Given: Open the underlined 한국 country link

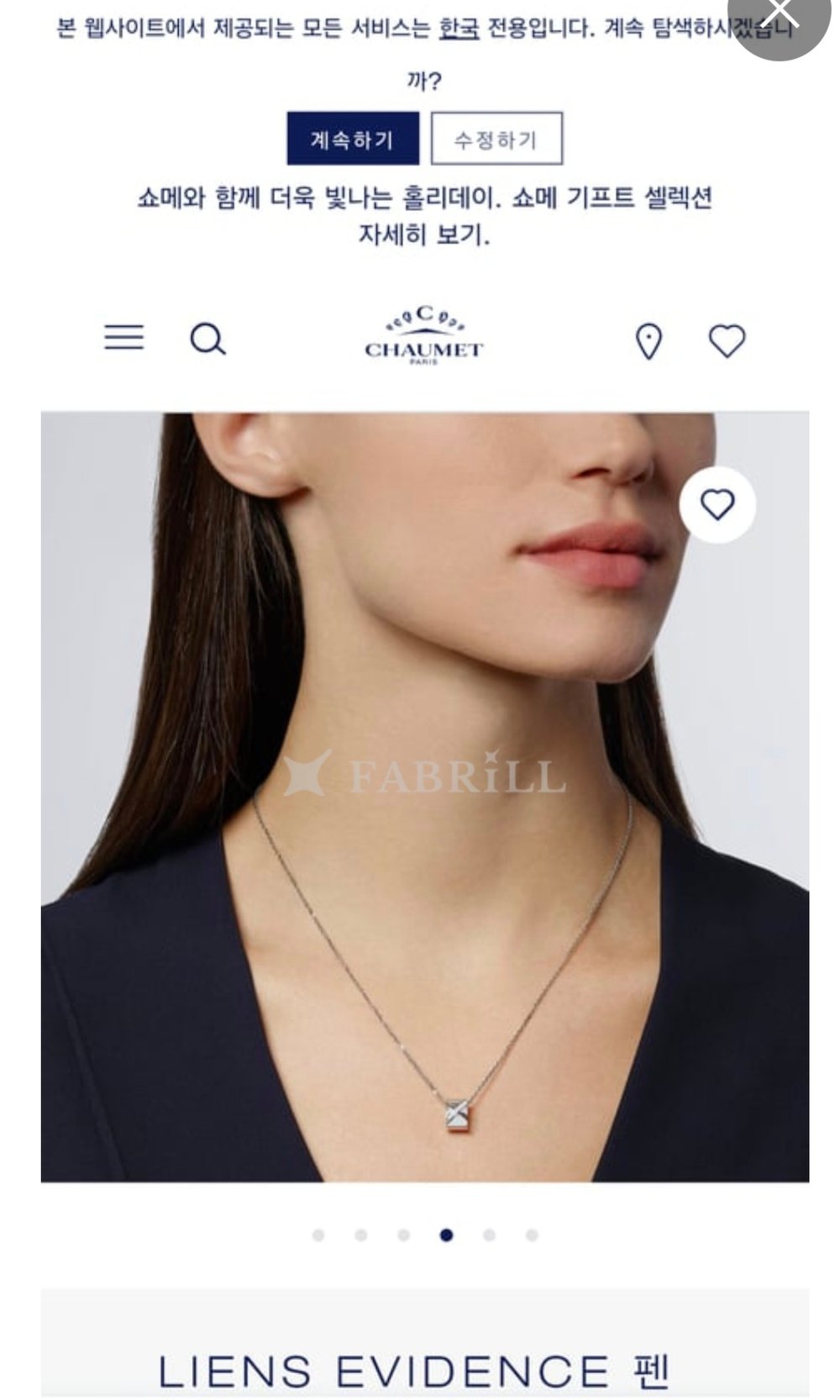Looking at the screenshot, I should [459, 29].
